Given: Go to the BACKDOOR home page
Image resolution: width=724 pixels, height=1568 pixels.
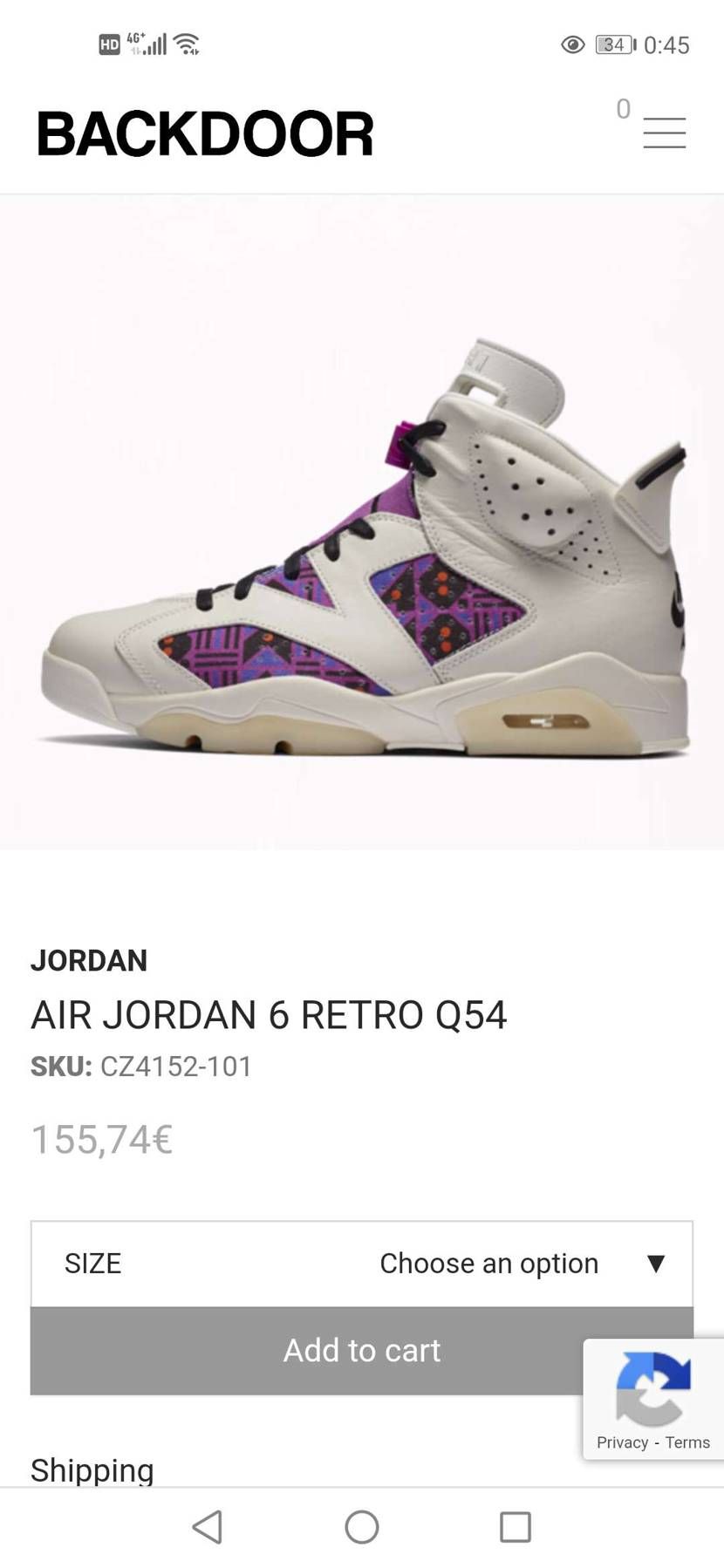Looking at the screenshot, I should [205, 133].
